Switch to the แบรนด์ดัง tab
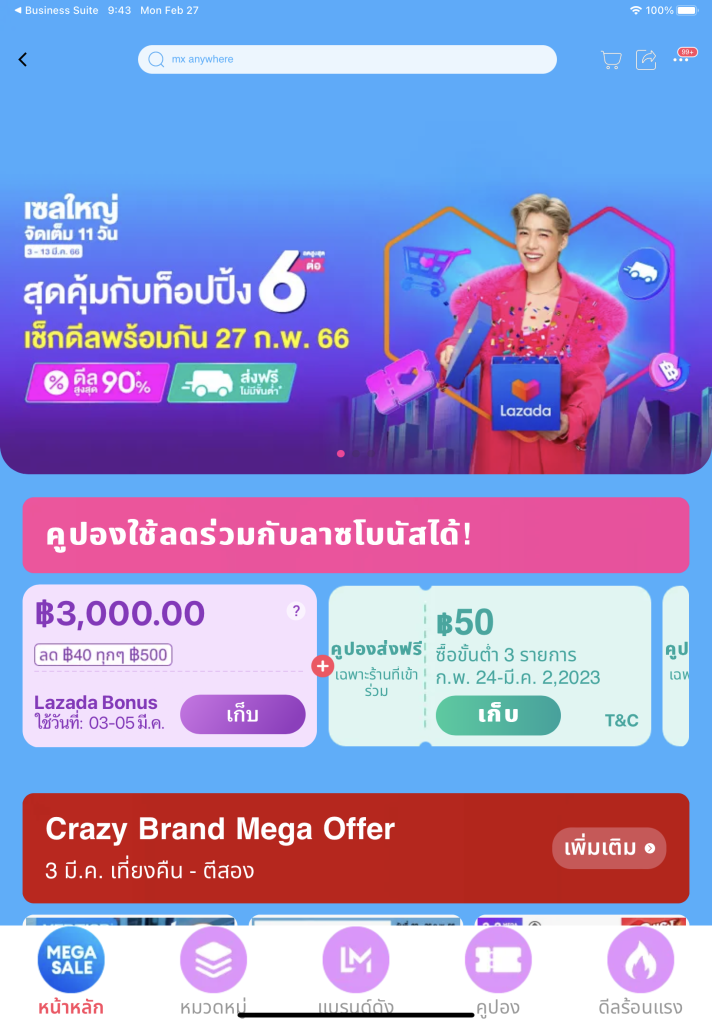 [x=356, y=968]
